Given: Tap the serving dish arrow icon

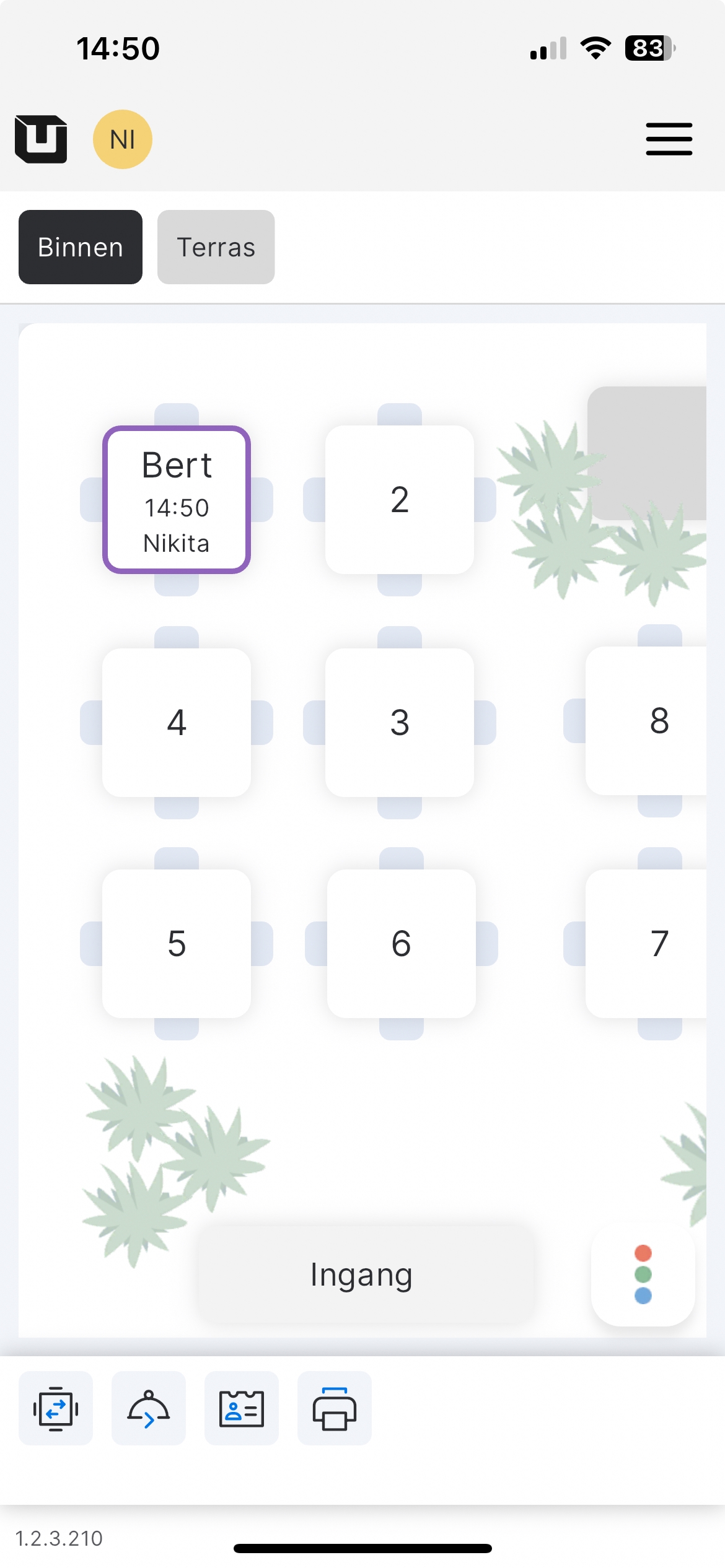Looking at the screenshot, I should 149,1408.
